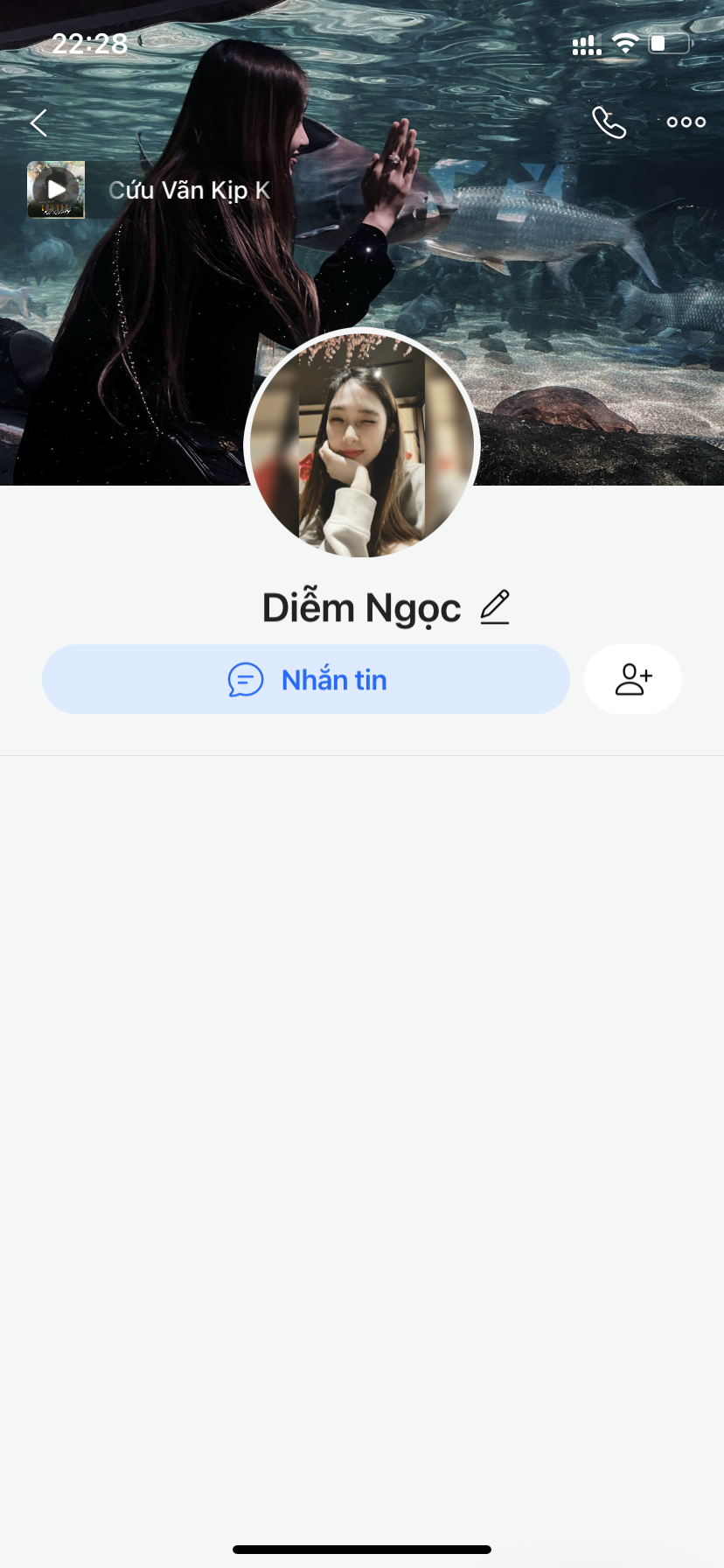Open Diễm Ngọc's profile picture

[x=362, y=445]
